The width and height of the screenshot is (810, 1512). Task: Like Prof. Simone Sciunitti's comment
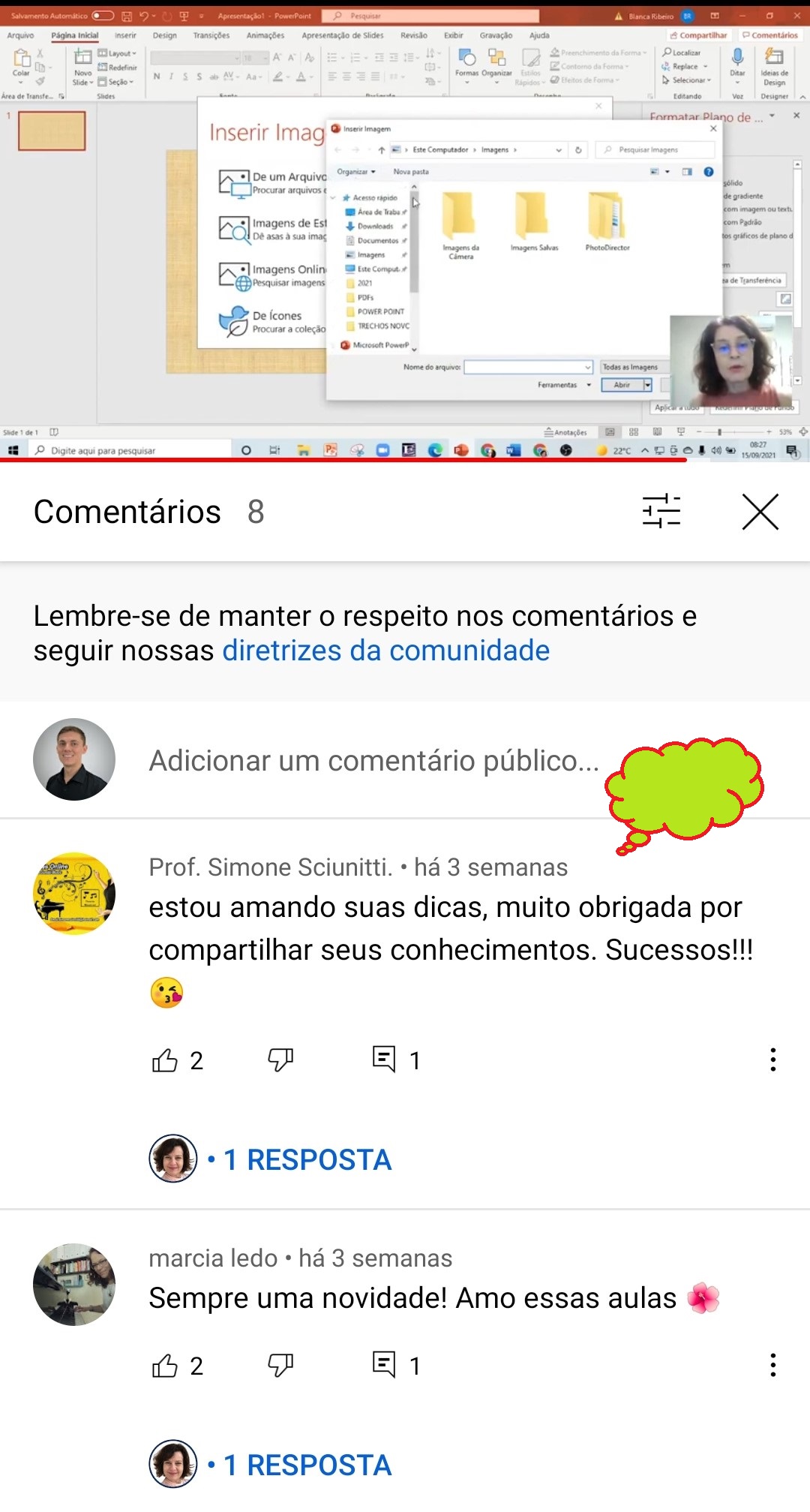[x=165, y=1060]
